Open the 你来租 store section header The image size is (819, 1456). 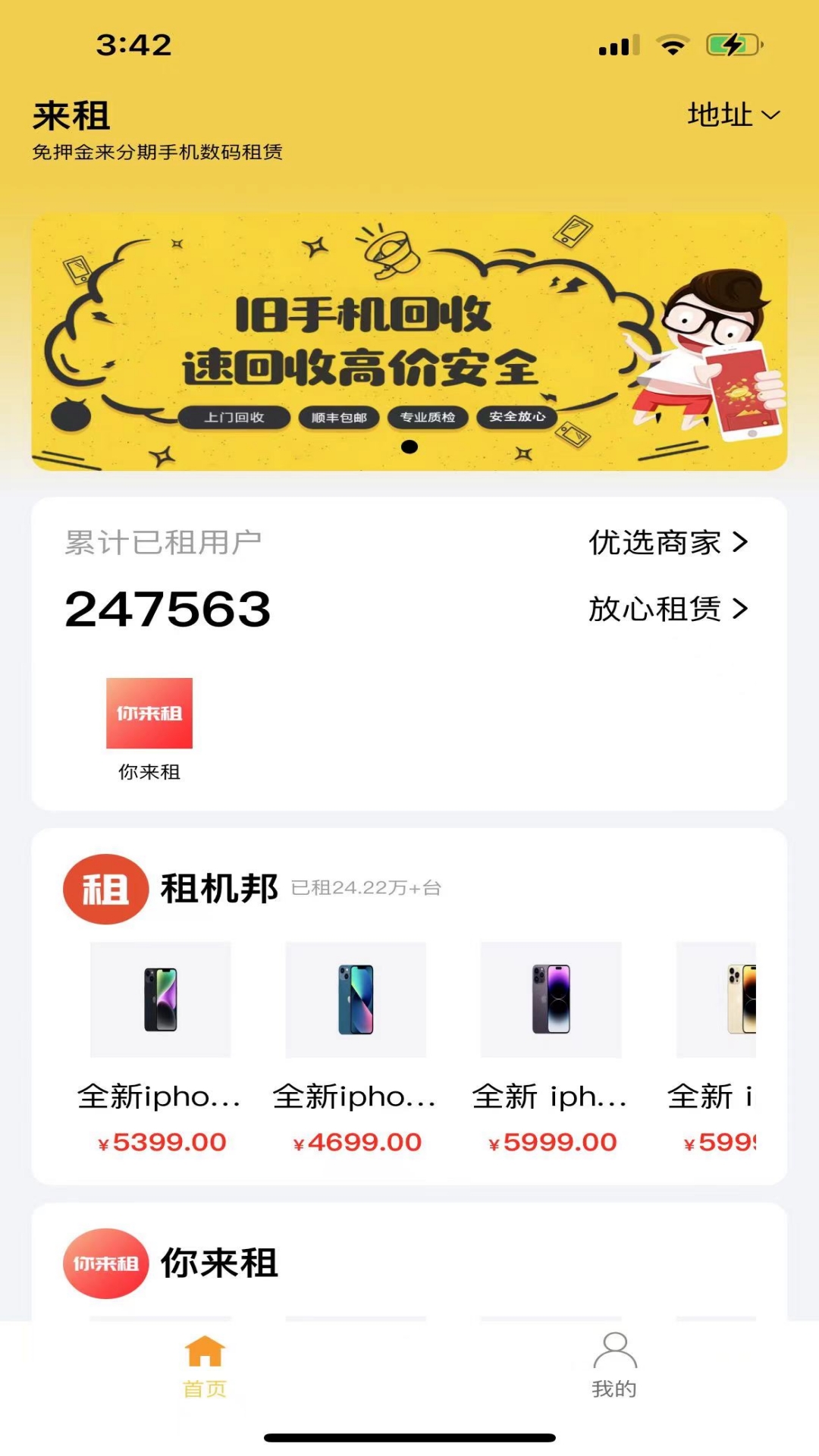(218, 1263)
